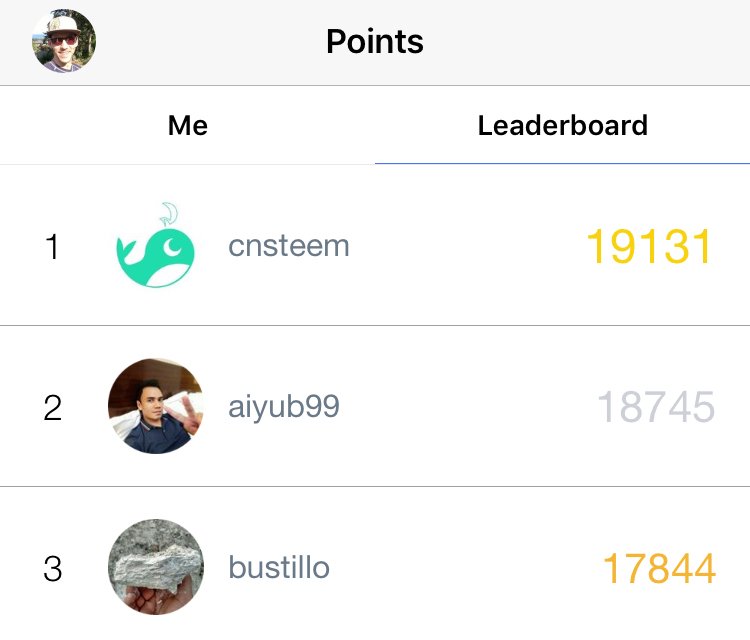Switch to the Me tab
Screen dimensions: 750x640
pyautogui.click(x=188, y=126)
